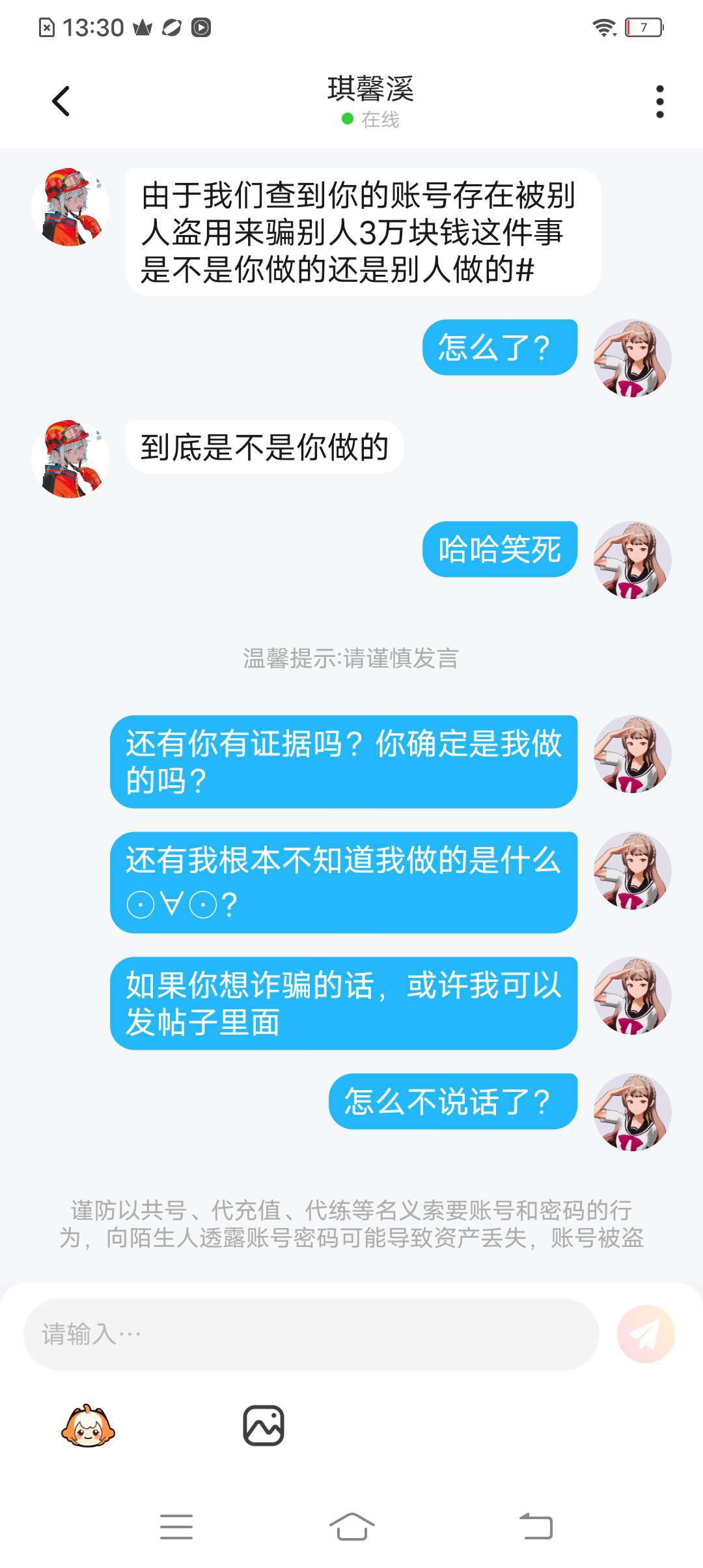Viewport: 703px width, 1568px height.
Task: Tap the system home button
Action: [x=351, y=1526]
